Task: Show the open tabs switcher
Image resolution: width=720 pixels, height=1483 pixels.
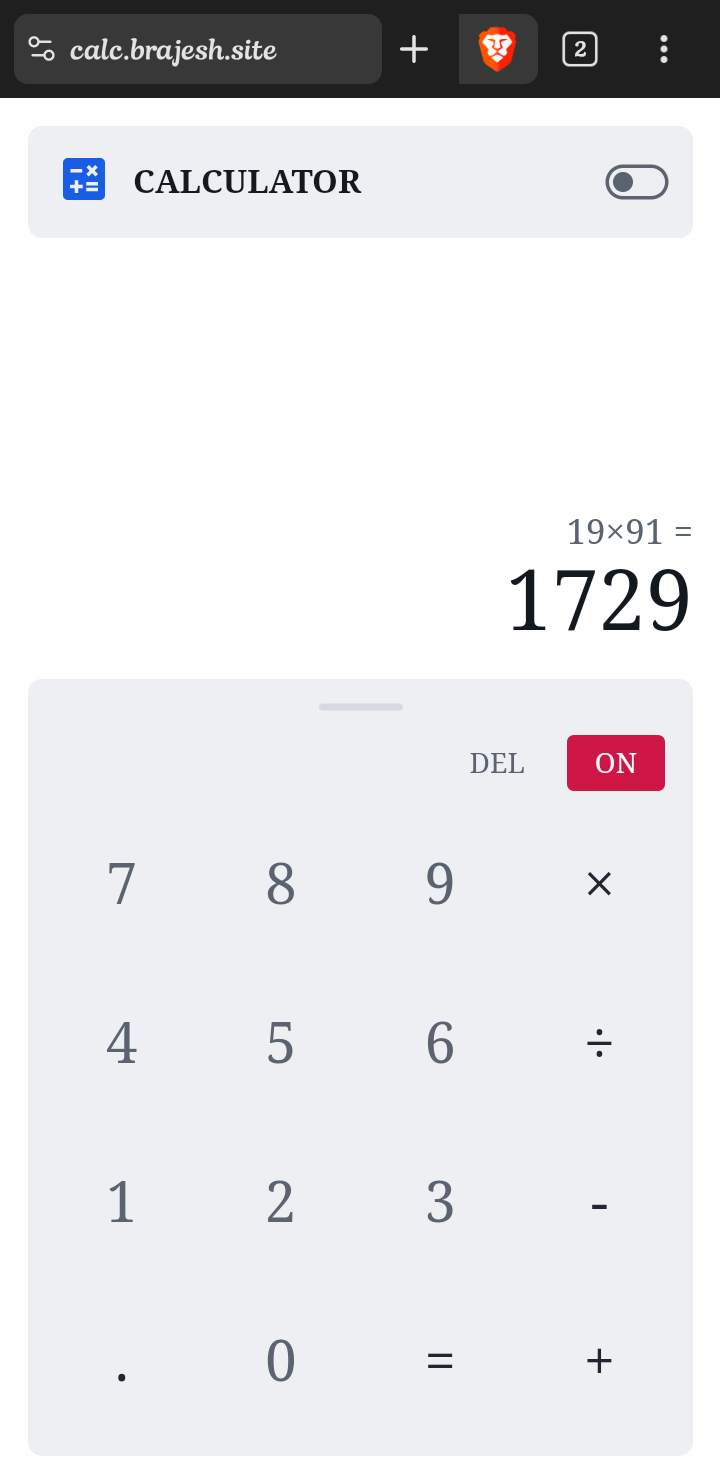Action: (x=580, y=49)
